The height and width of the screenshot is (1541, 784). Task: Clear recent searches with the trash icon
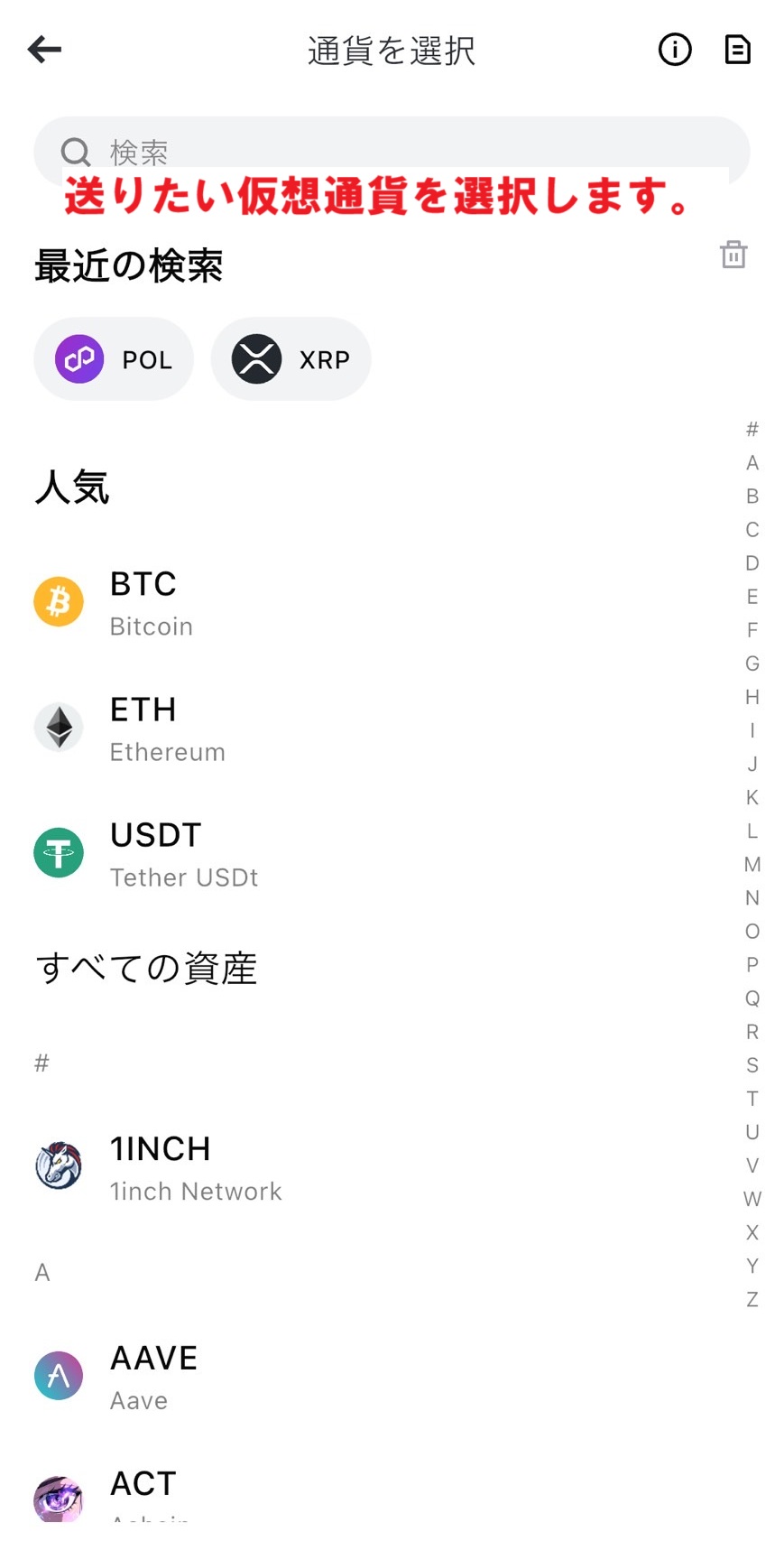click(733, 255)
